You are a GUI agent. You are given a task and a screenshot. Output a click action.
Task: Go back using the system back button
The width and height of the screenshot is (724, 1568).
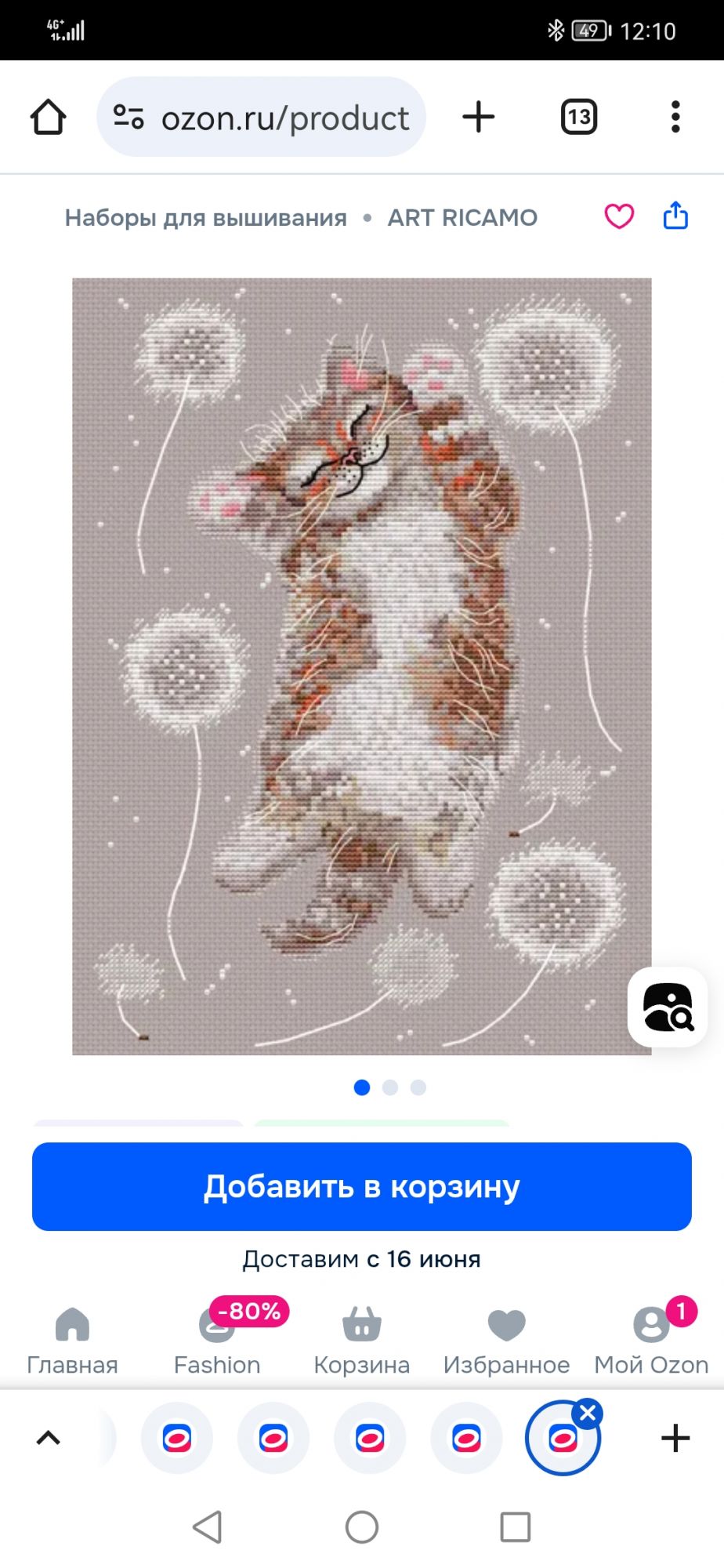(208, 1527)
